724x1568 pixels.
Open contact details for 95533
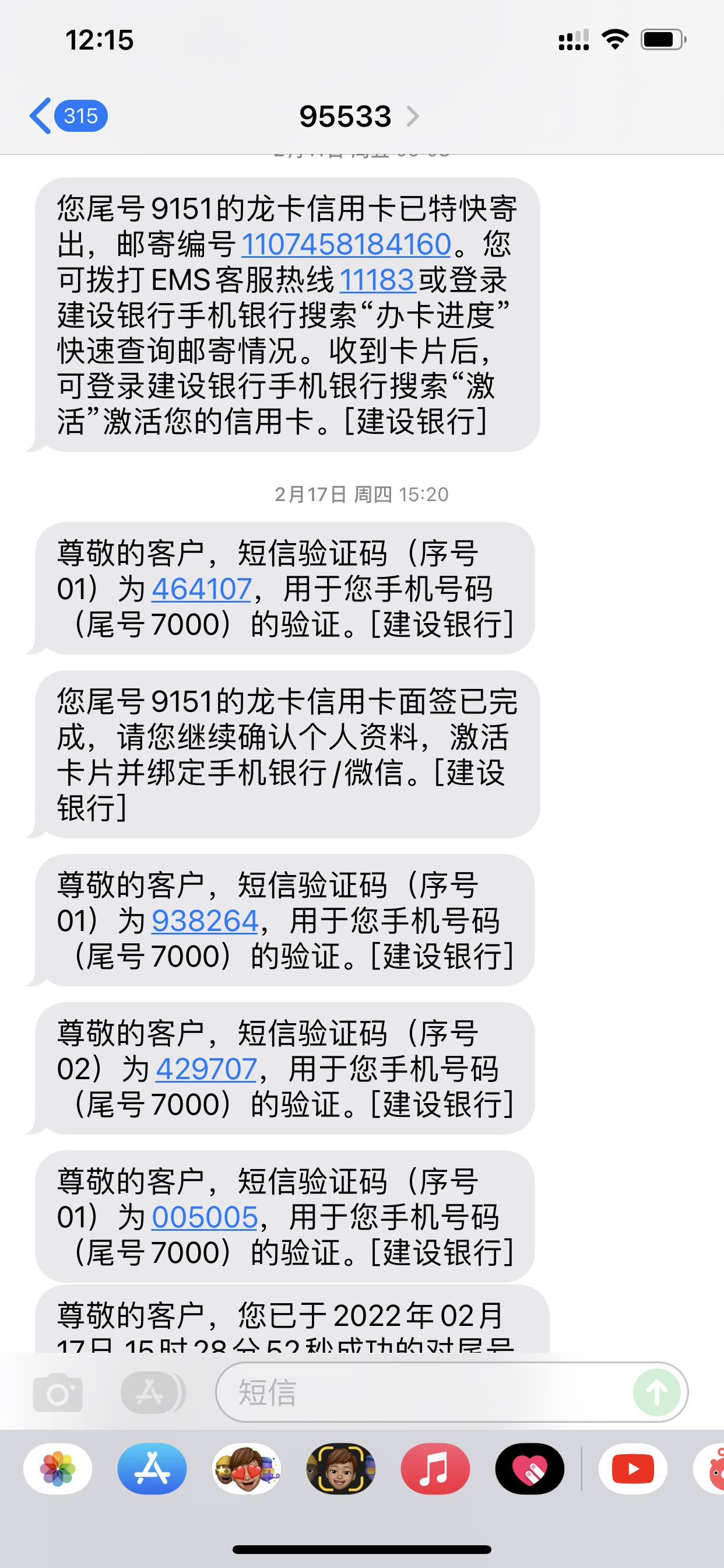[x=358, y=116]
